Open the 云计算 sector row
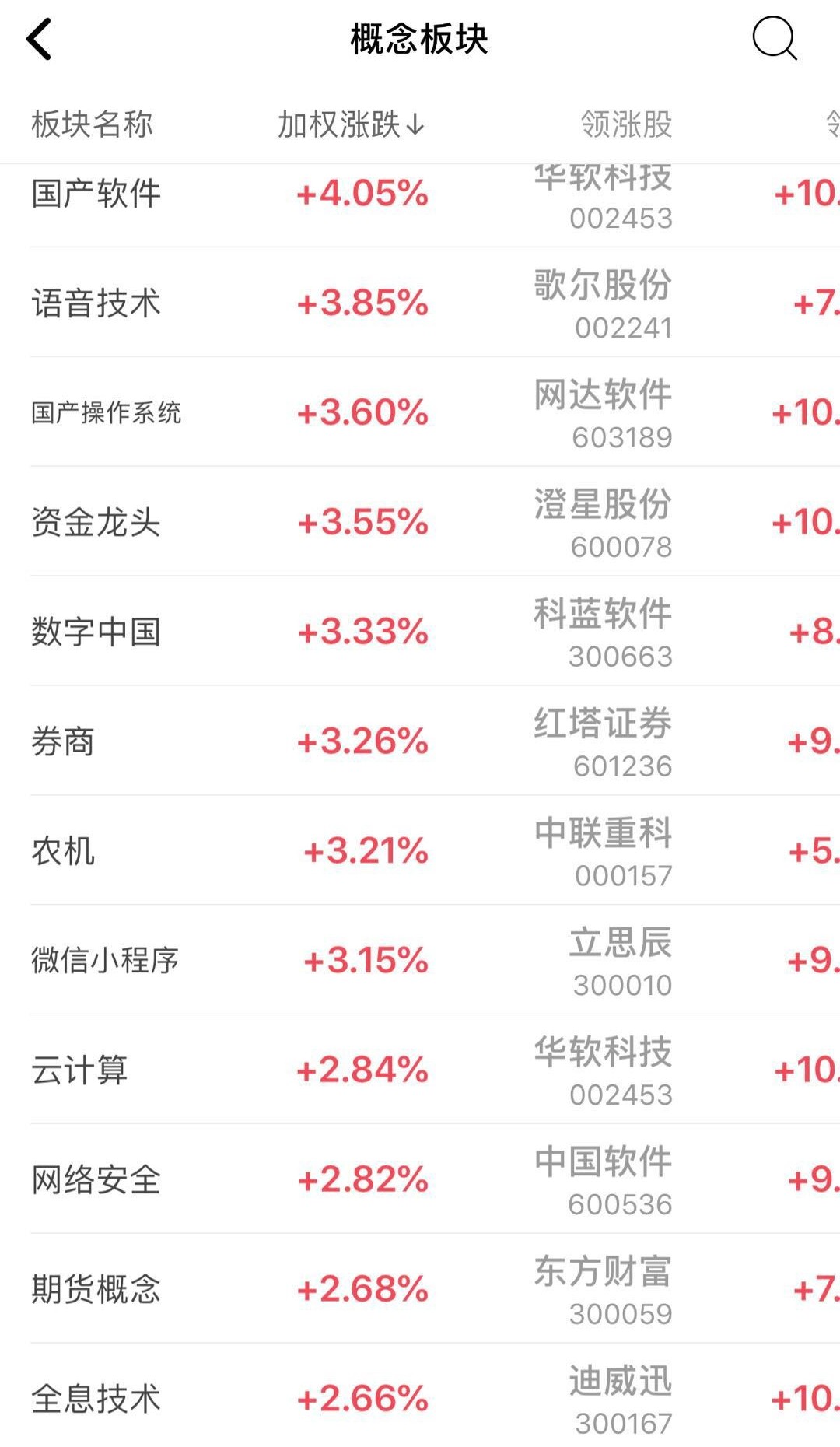840x1447 pixels. [420, 1070]
